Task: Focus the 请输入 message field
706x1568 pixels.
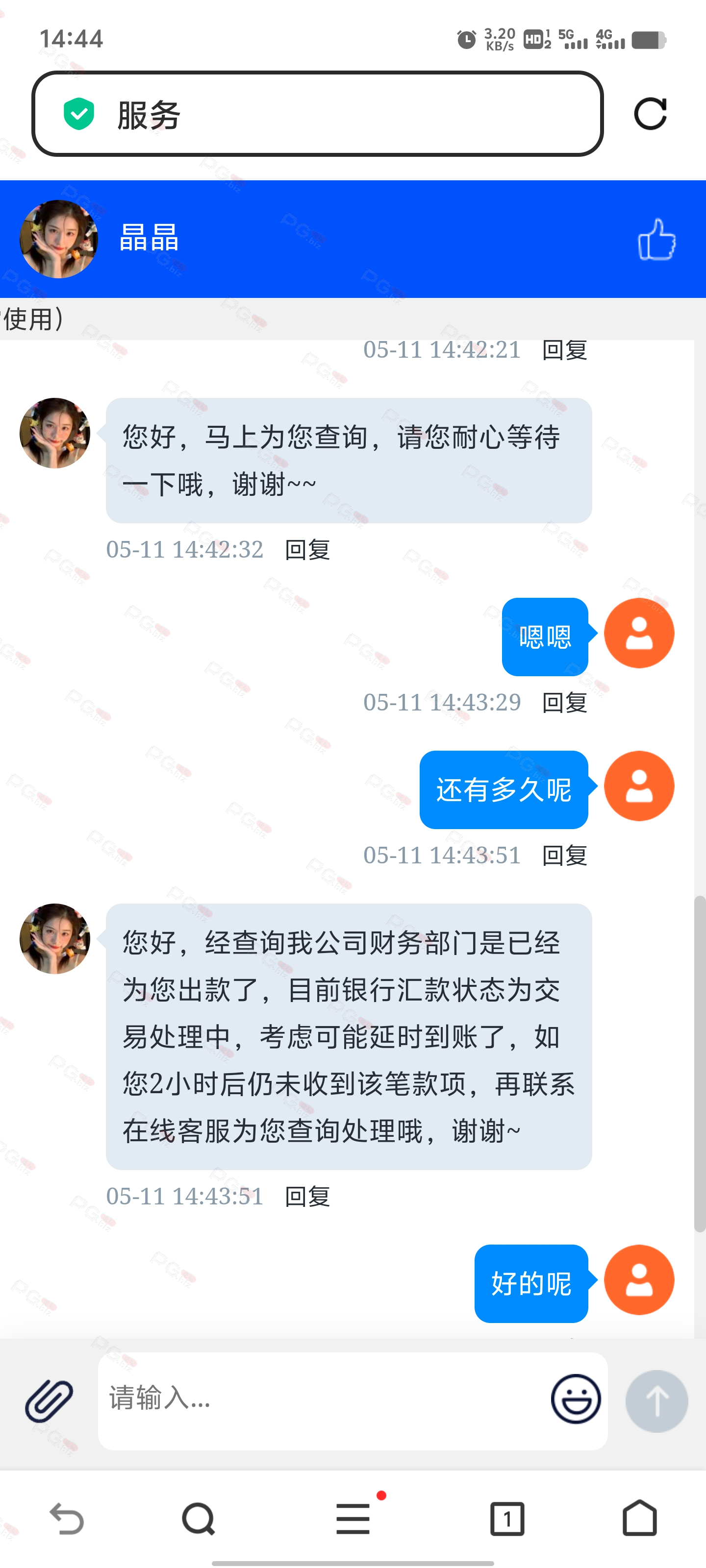Action: [323, 1399]
